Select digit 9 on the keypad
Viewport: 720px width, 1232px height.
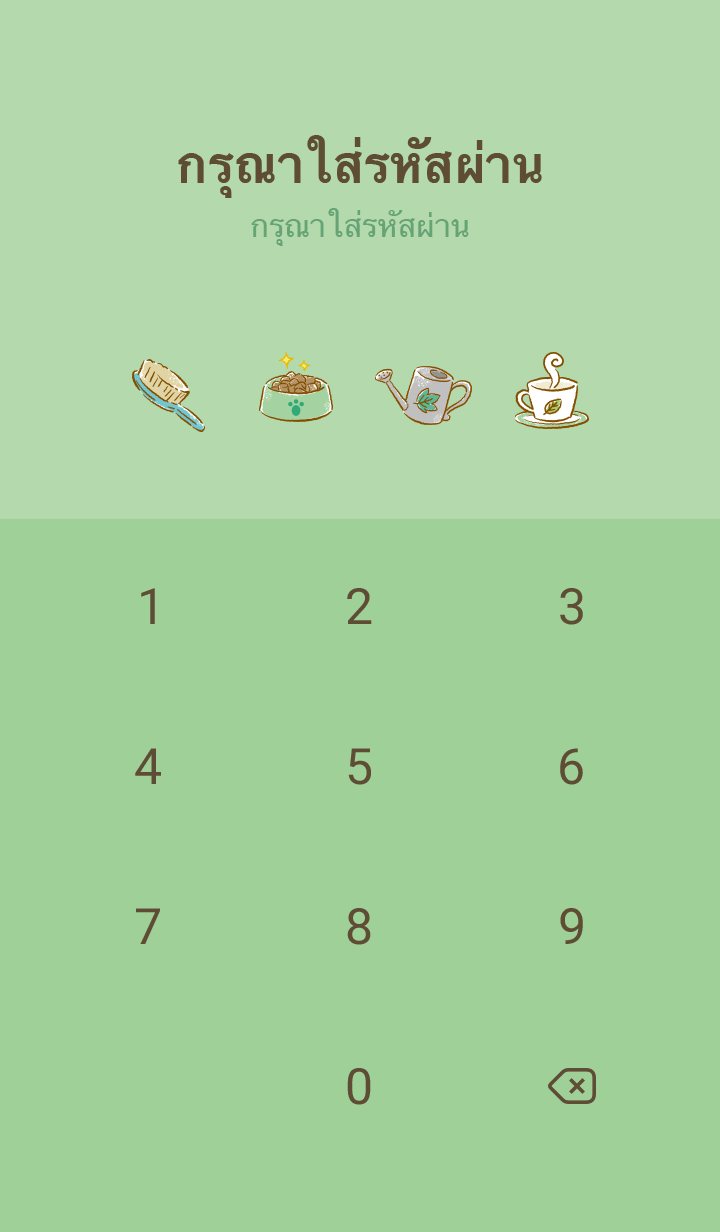coord(571,927)
